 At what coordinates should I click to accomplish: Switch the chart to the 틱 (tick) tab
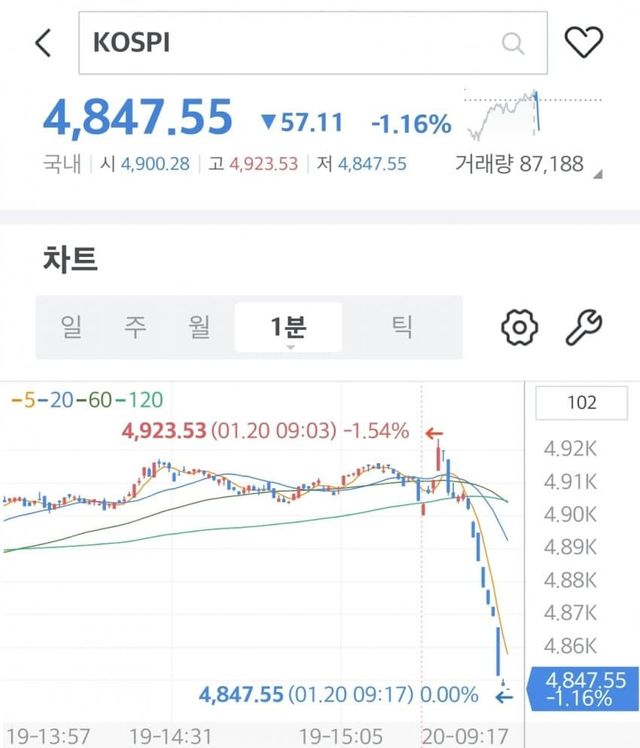point(402,327)
